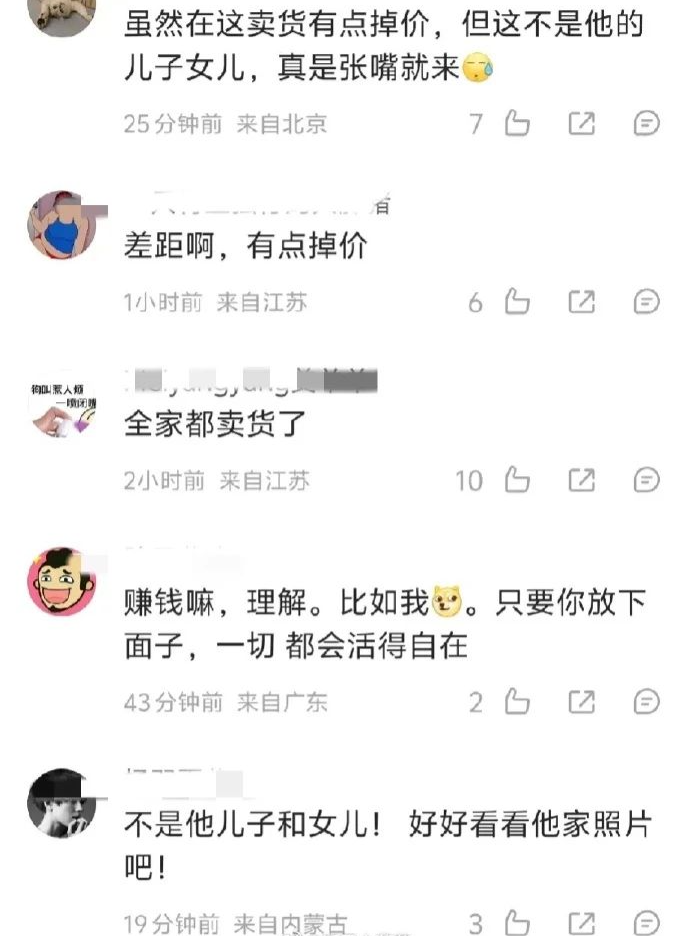Reply to the comment ending 真是张嘴就来

[647, 124]
